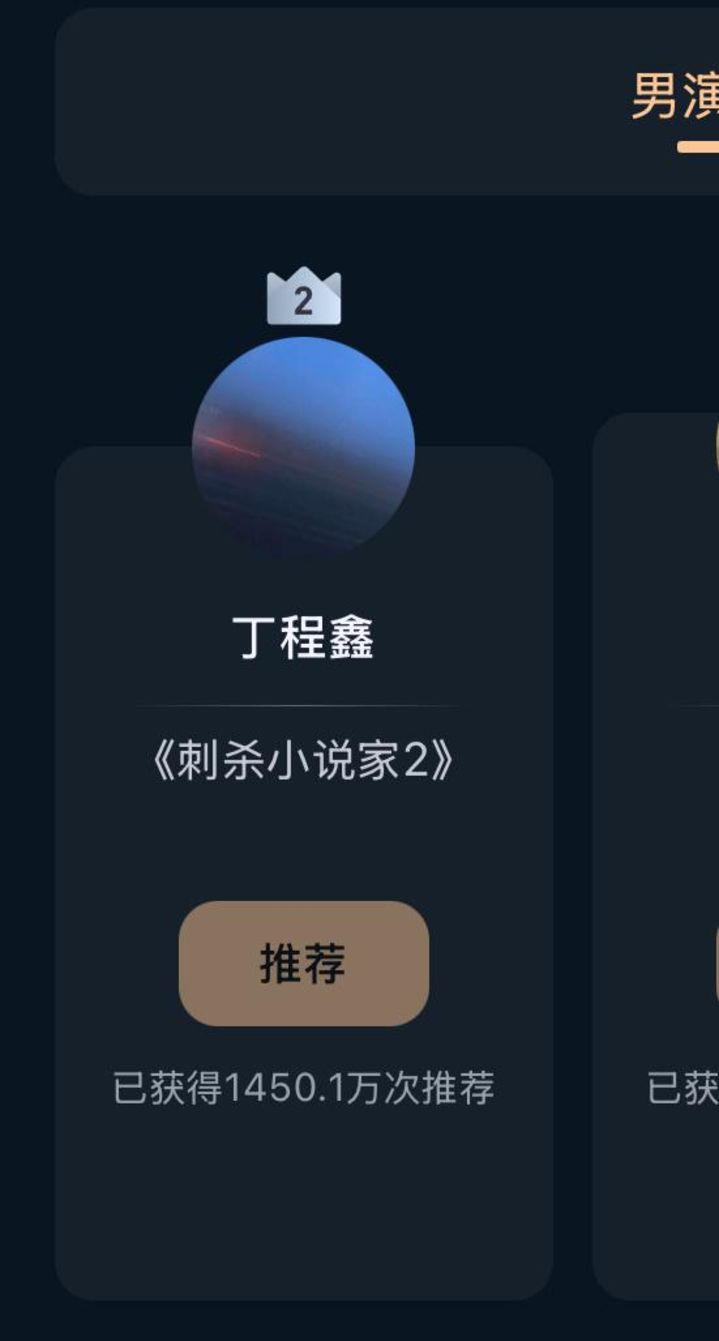Switch to the 男演员 tab
Screen dimensions: 719x1341
[x=675, y=97]
